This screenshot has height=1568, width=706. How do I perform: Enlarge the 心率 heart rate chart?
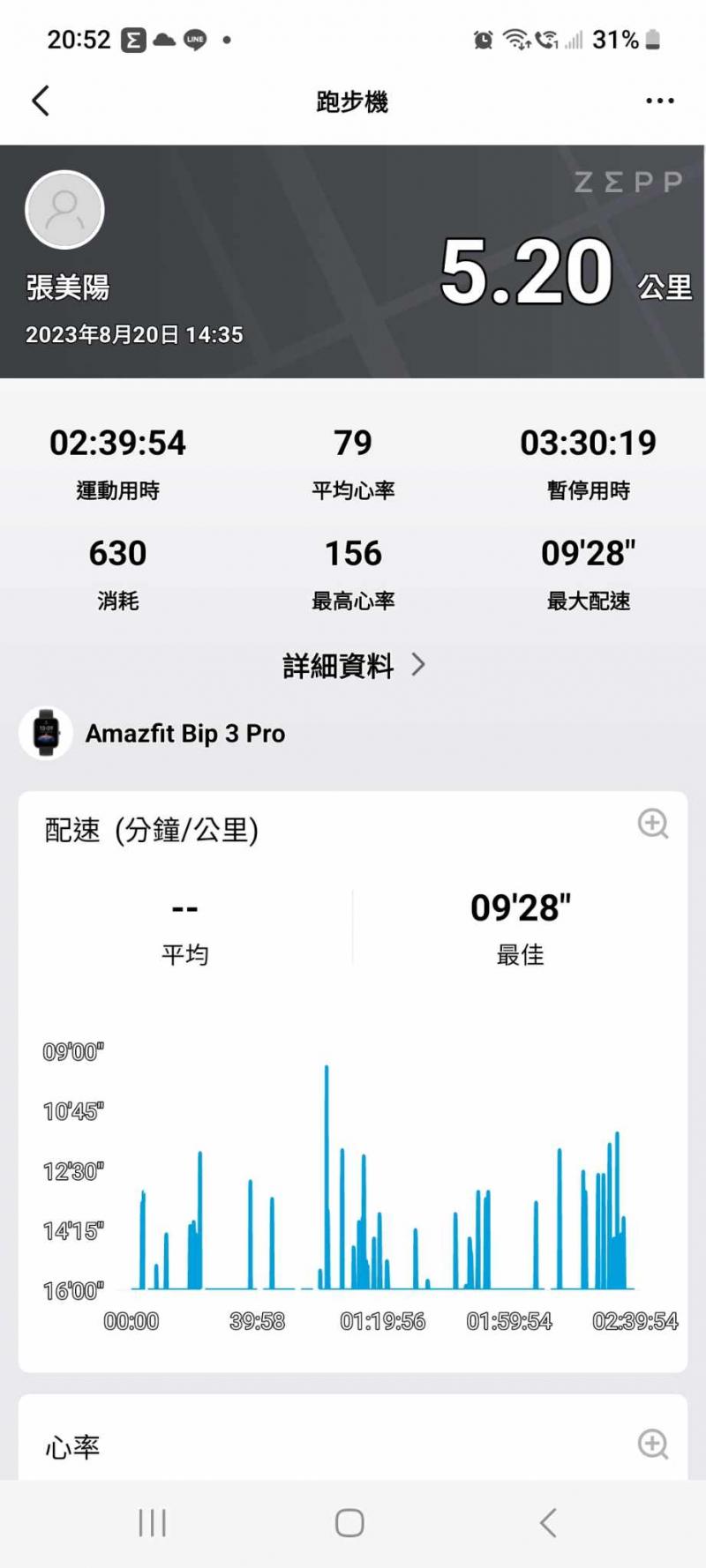[x=652, y=1445]
